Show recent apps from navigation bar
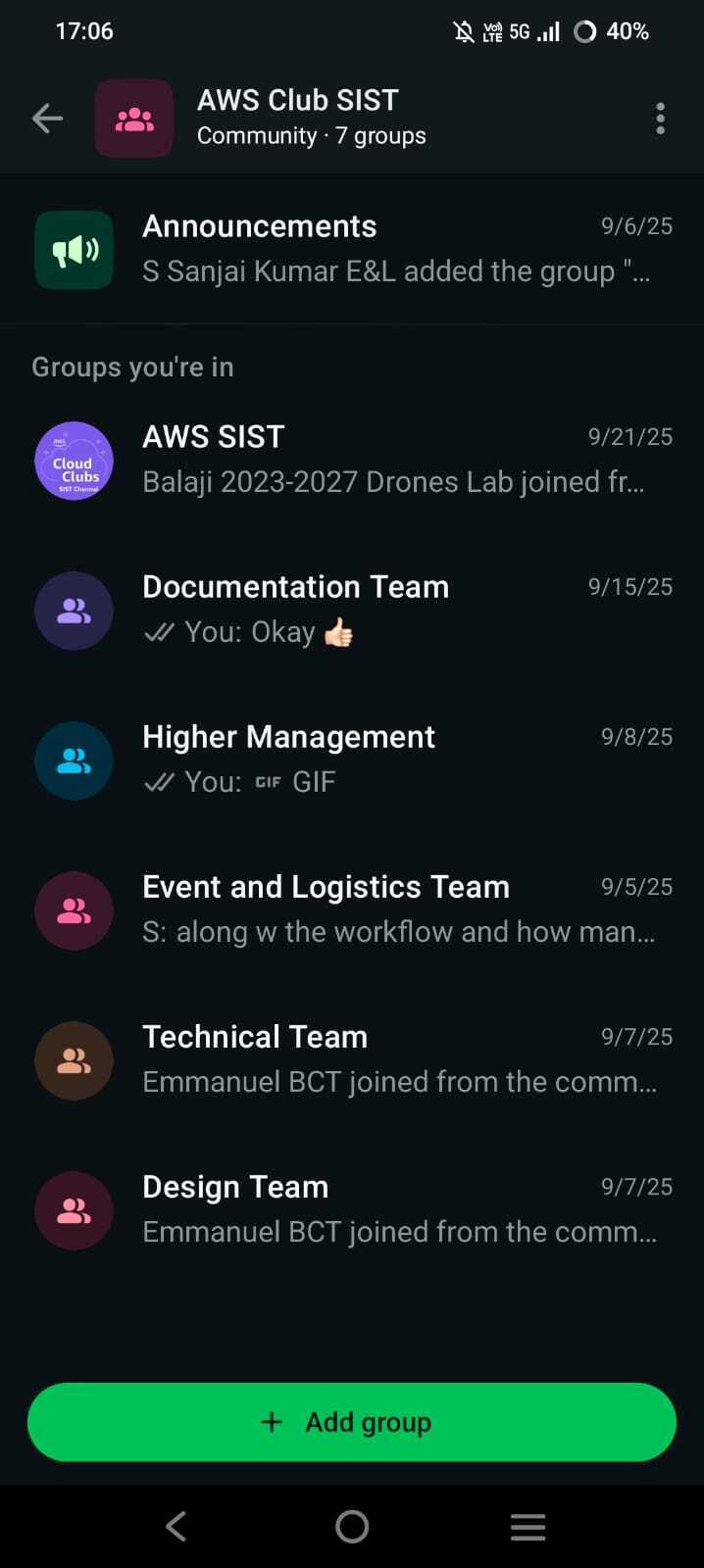The height and width of the screenshot is (1568, 704). click(x=528, y=1526)
